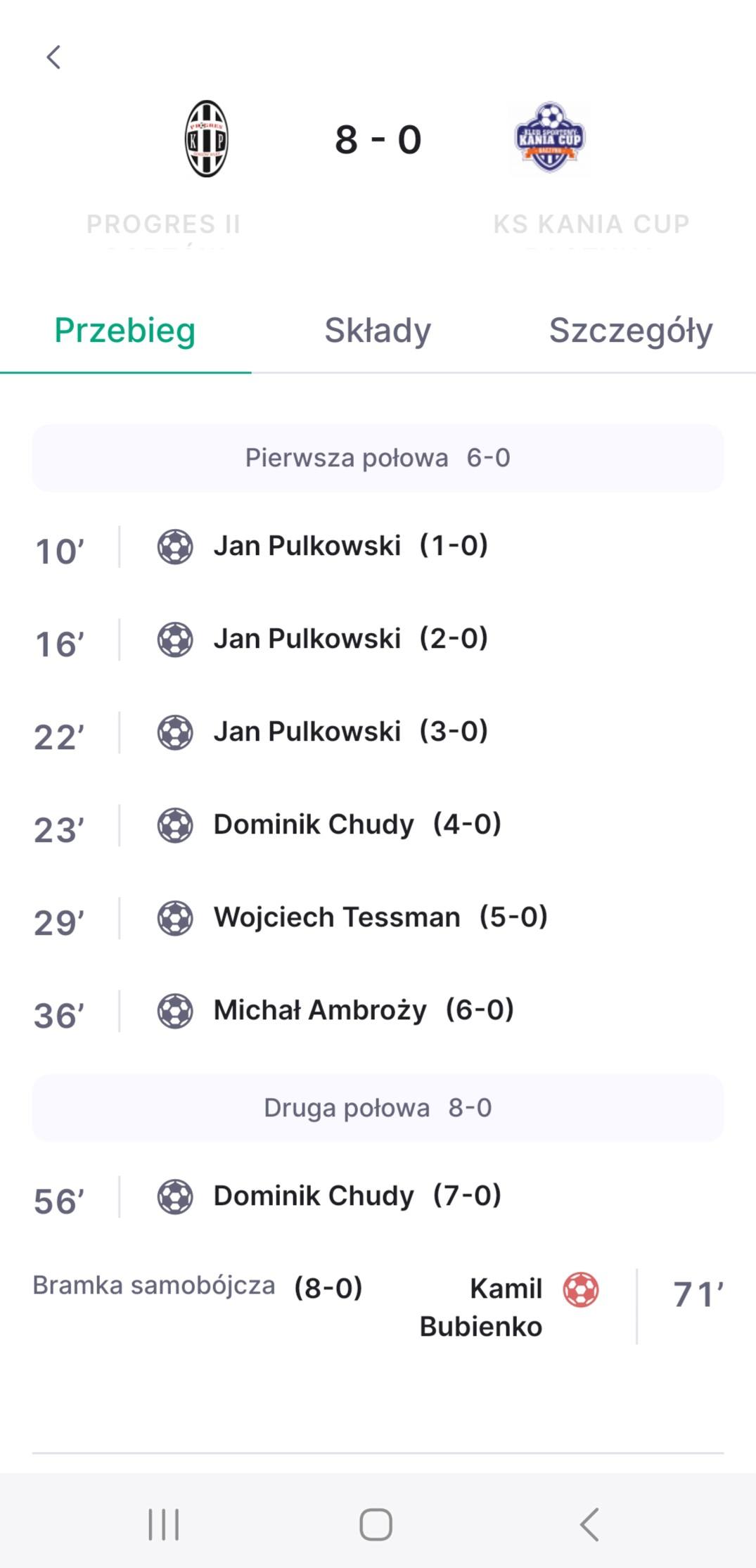Switch to the Składy tab

click(x=378, y=331)
